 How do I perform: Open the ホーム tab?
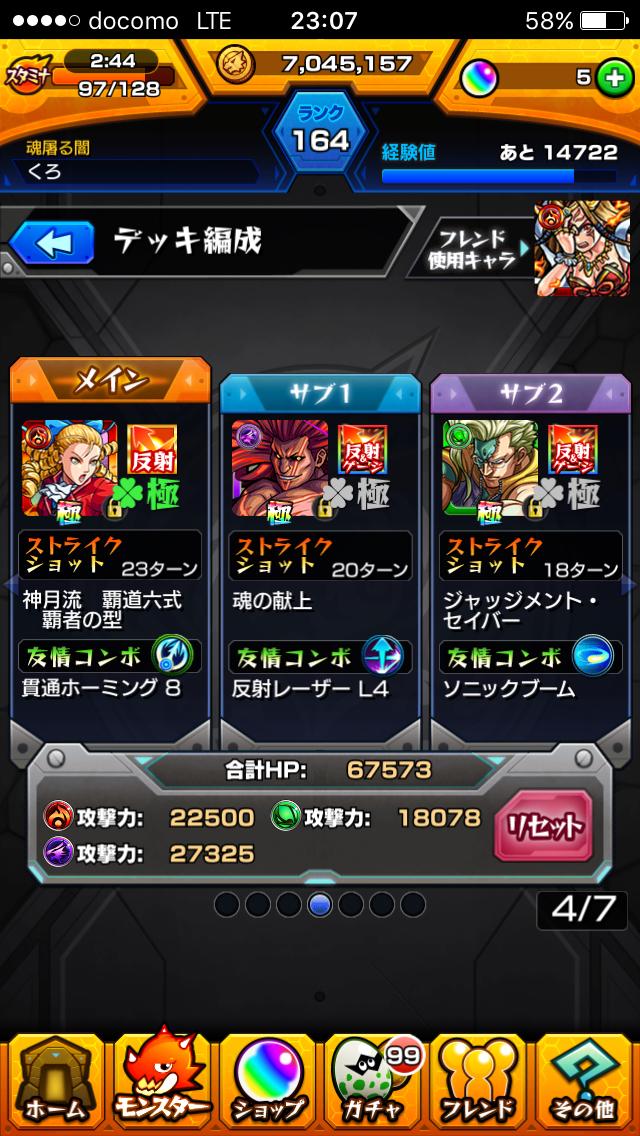pos(52,1082)
